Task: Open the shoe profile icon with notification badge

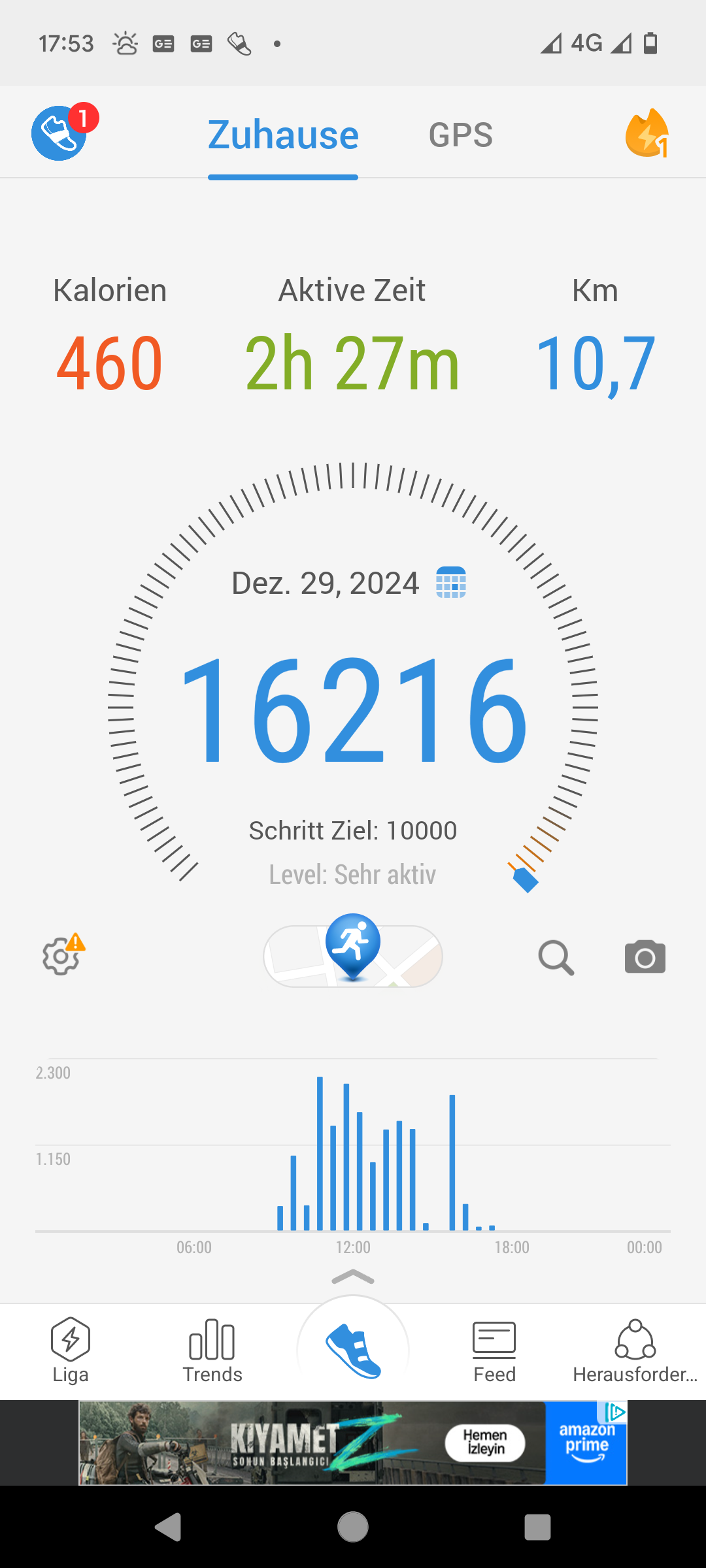Action: point(60,133)
